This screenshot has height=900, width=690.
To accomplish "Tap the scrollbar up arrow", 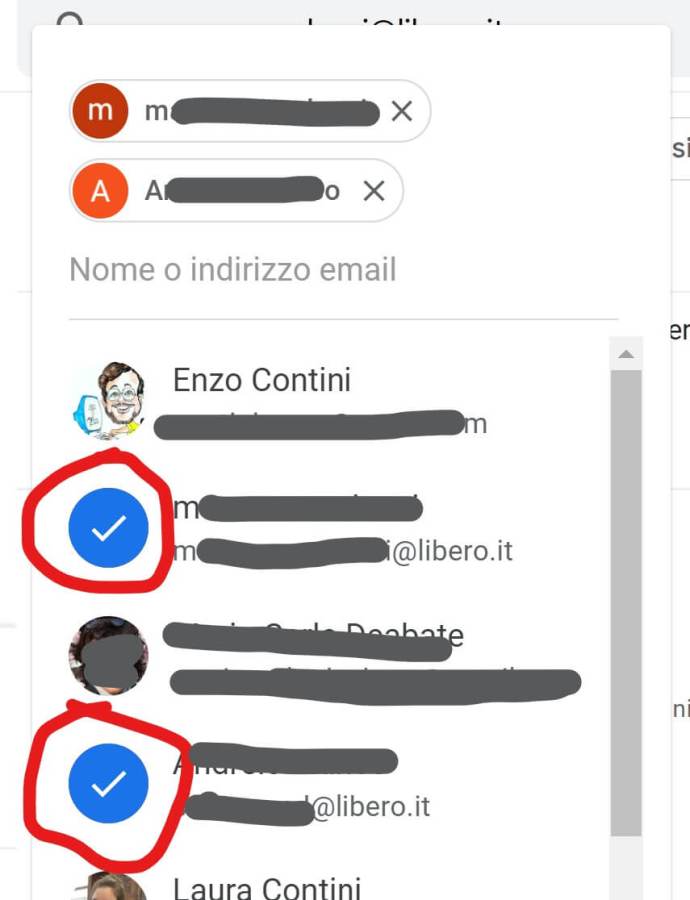I will [626, 354].
